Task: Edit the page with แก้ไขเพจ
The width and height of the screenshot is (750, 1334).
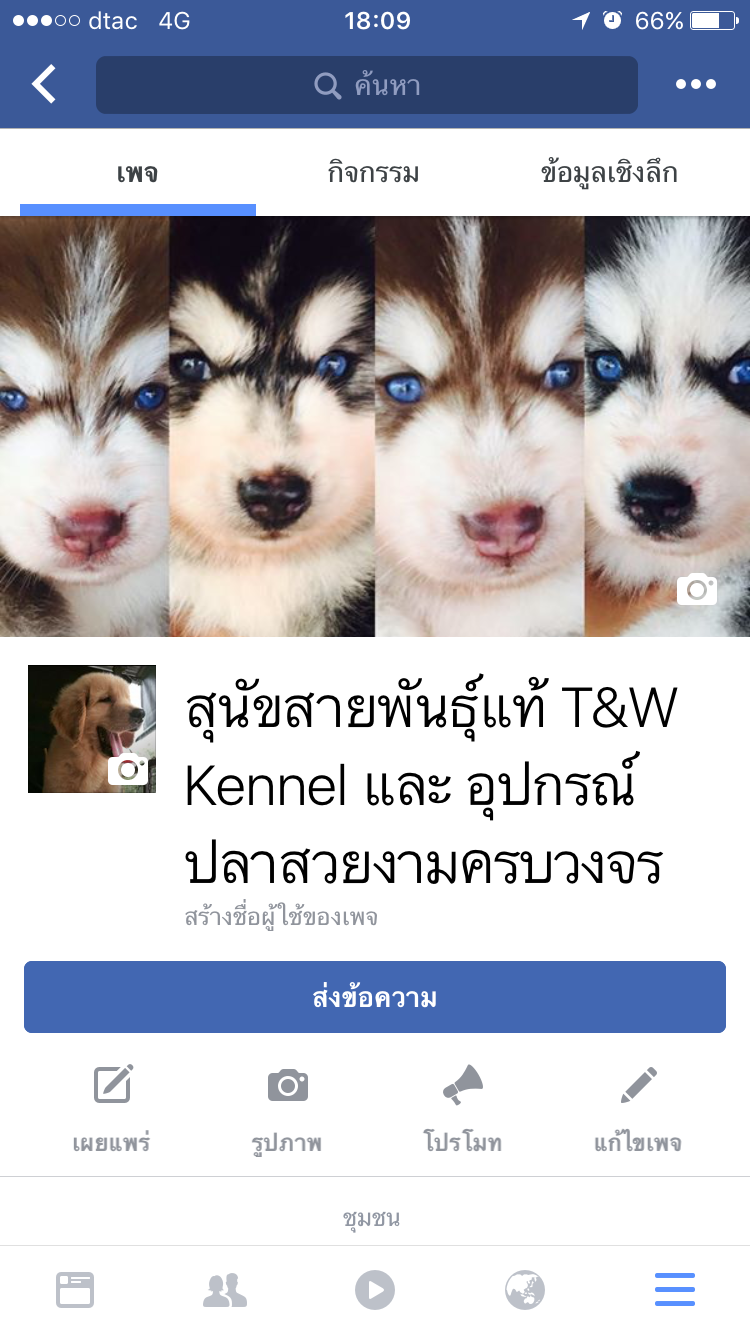Action: (x=638, y=1108)
